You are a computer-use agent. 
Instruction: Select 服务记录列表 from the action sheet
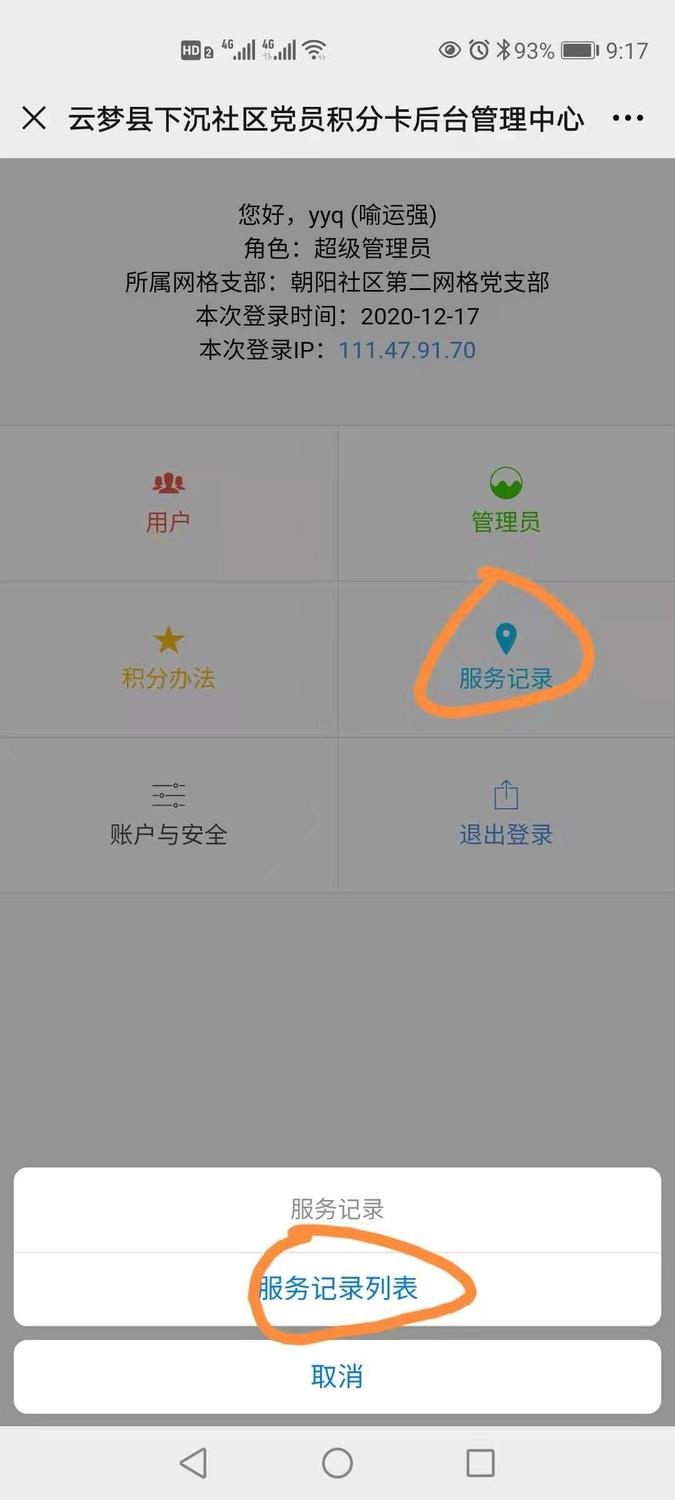coord(337,1289)
